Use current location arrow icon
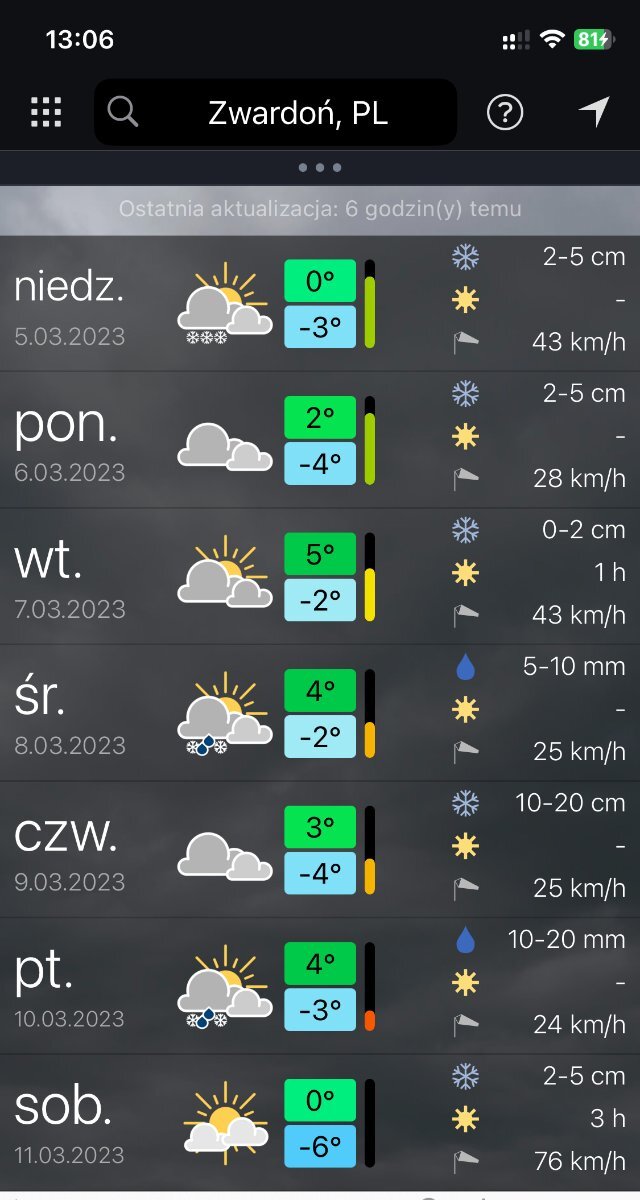Screen dimensions: 640x1200 click(594, 112)
